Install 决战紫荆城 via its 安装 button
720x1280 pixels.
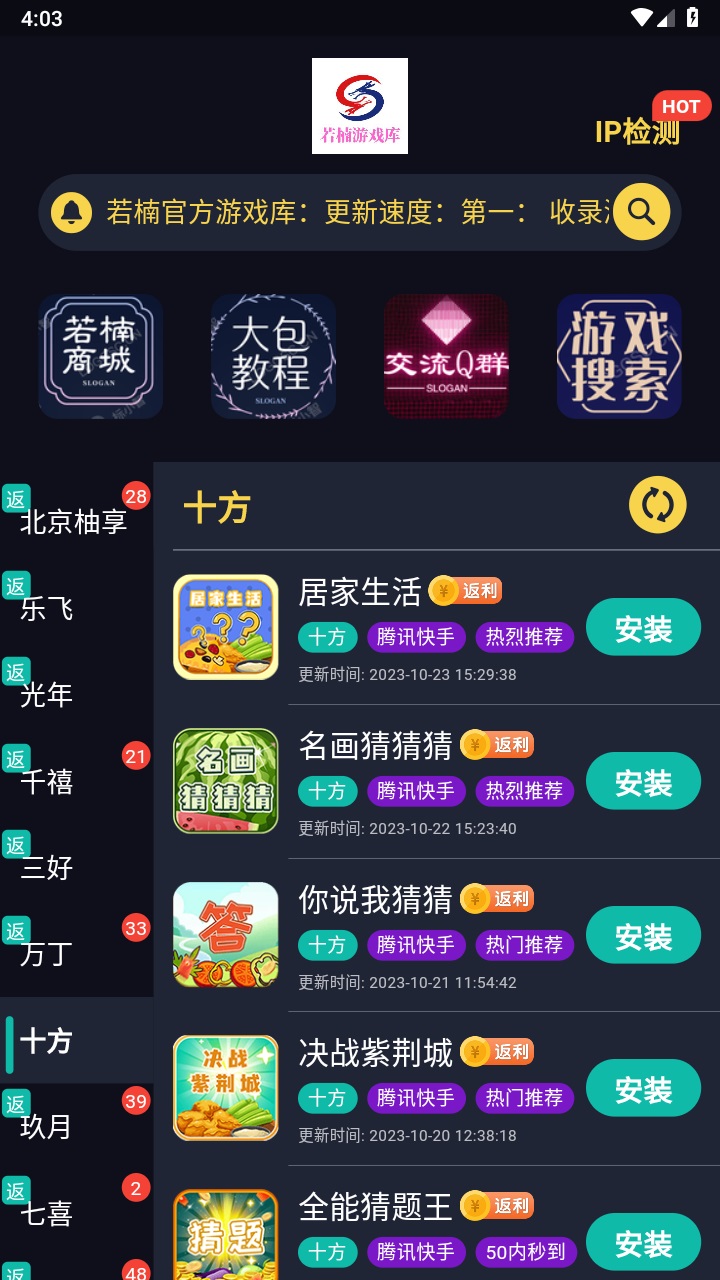click(x=643, y=1088)
